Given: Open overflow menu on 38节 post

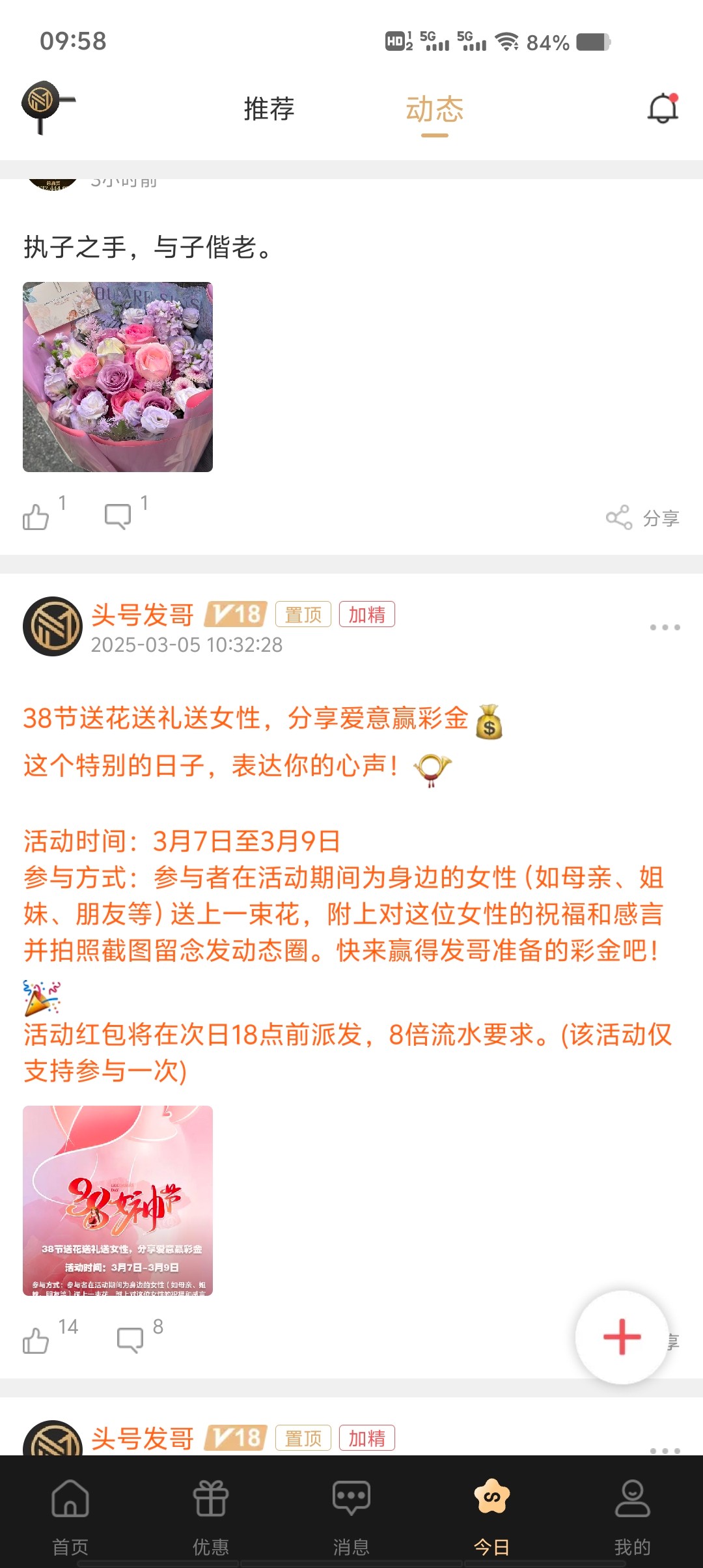Looking at the screenshot, I should [665, 627].
